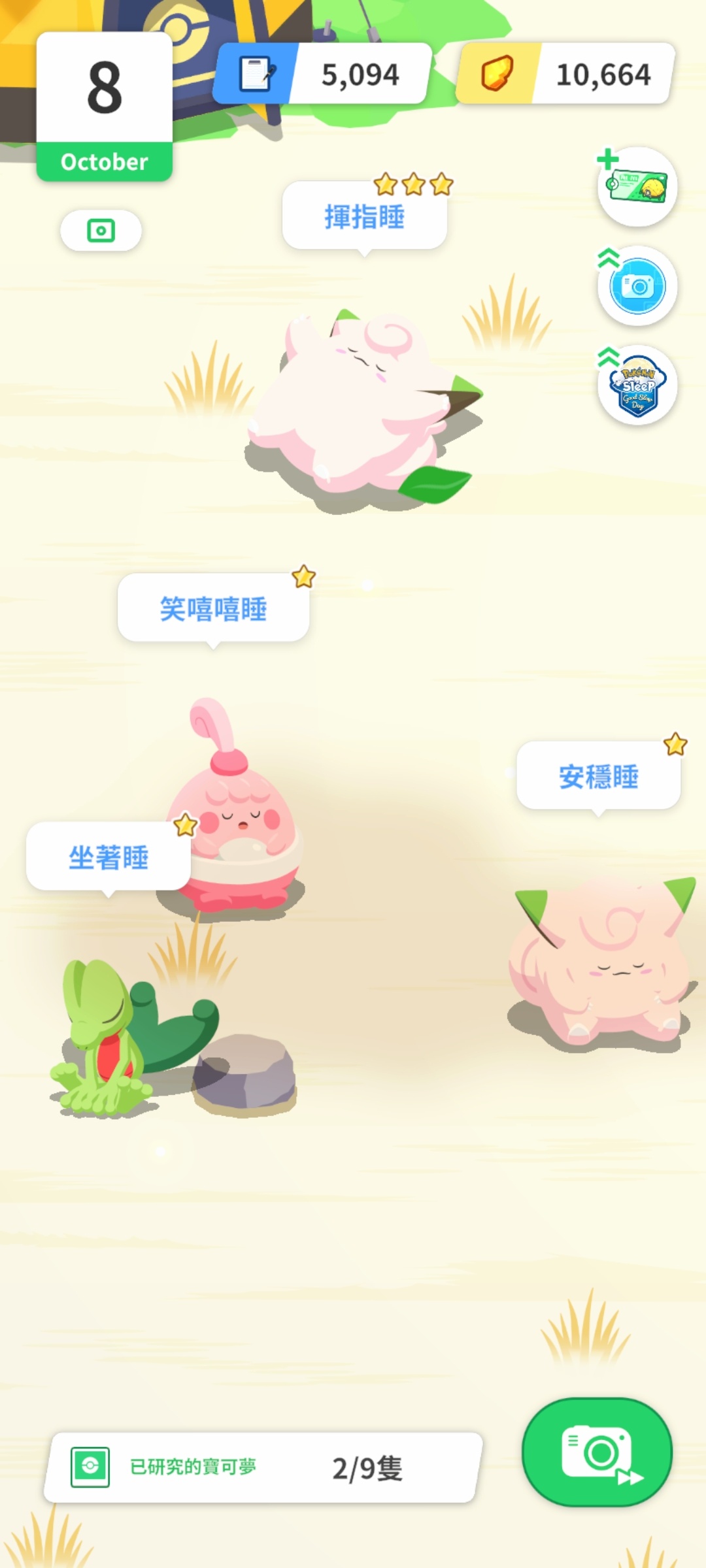The image size is (706, 1568).
Task: Tap the green camera skip button
Action: pyautogui.click(x=597, y=1452)
